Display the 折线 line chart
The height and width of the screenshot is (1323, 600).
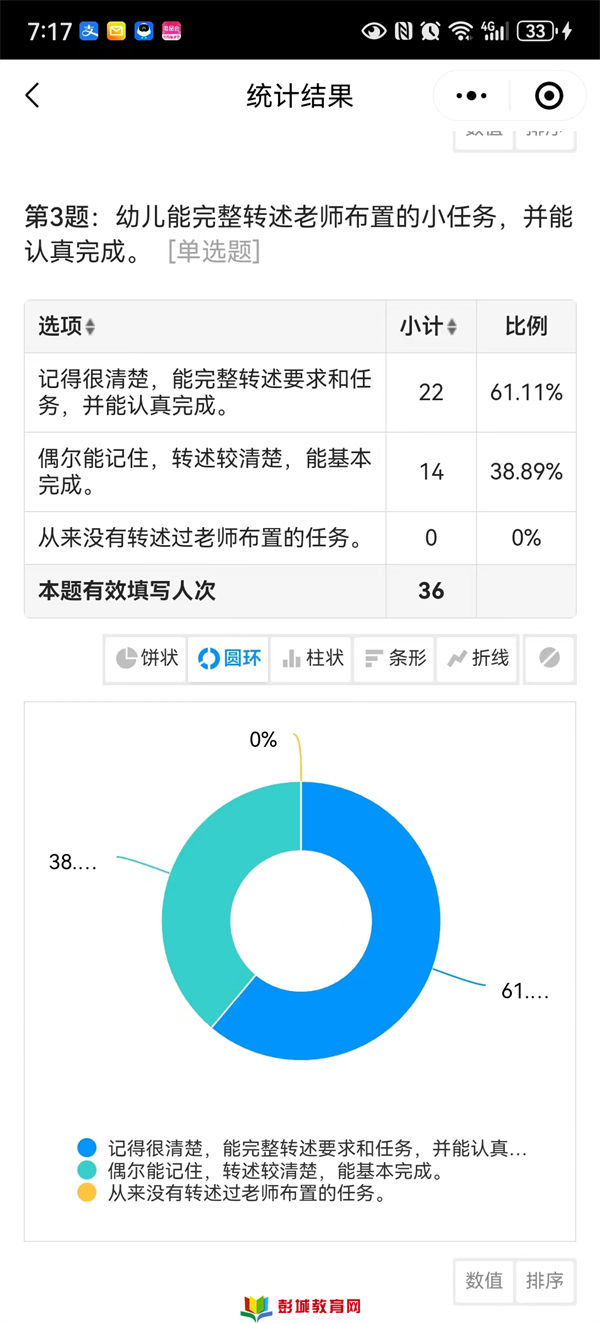tap(478, 658)
